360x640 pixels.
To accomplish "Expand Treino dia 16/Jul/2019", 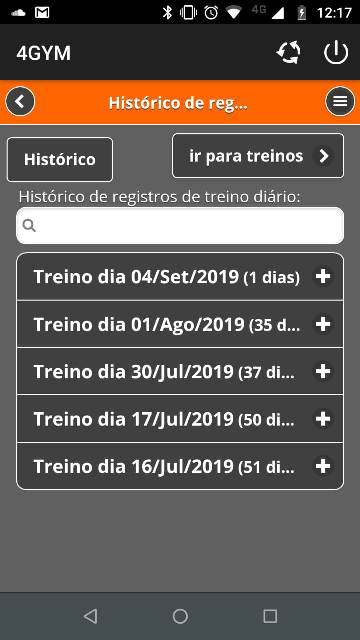I will pos(180,467).
